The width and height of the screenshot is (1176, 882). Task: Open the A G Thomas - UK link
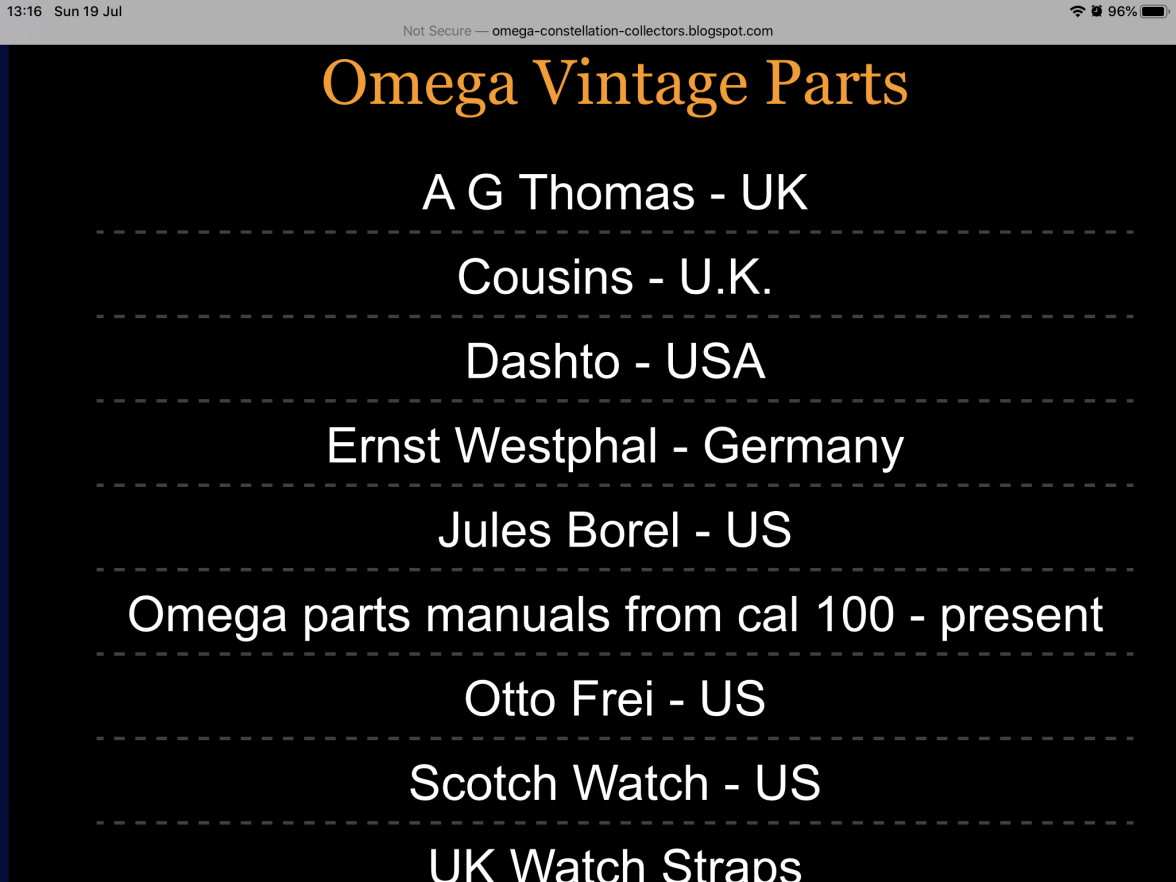tap(614, 192)
